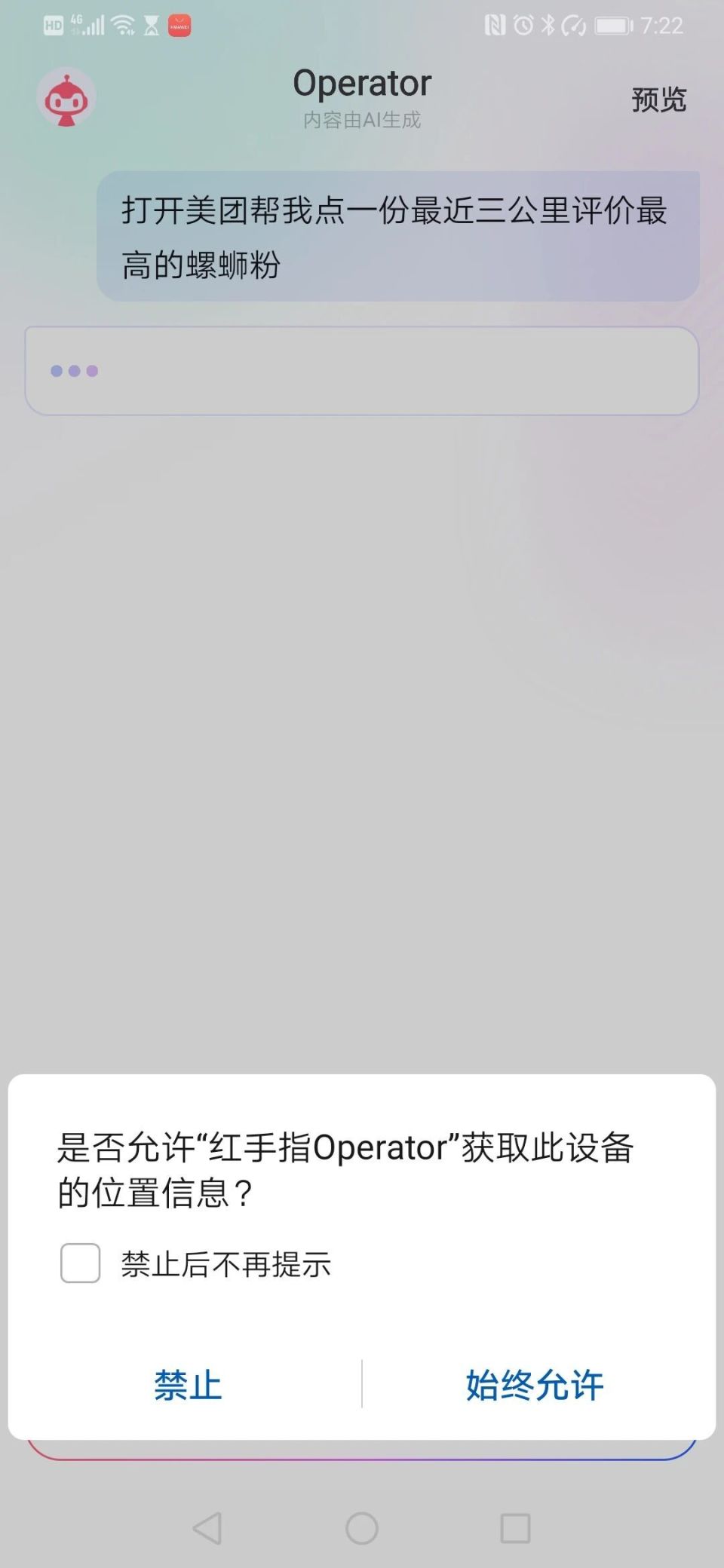
Task: Check the 禁止后不再提示 checkbox
Action: point(78,1265)
